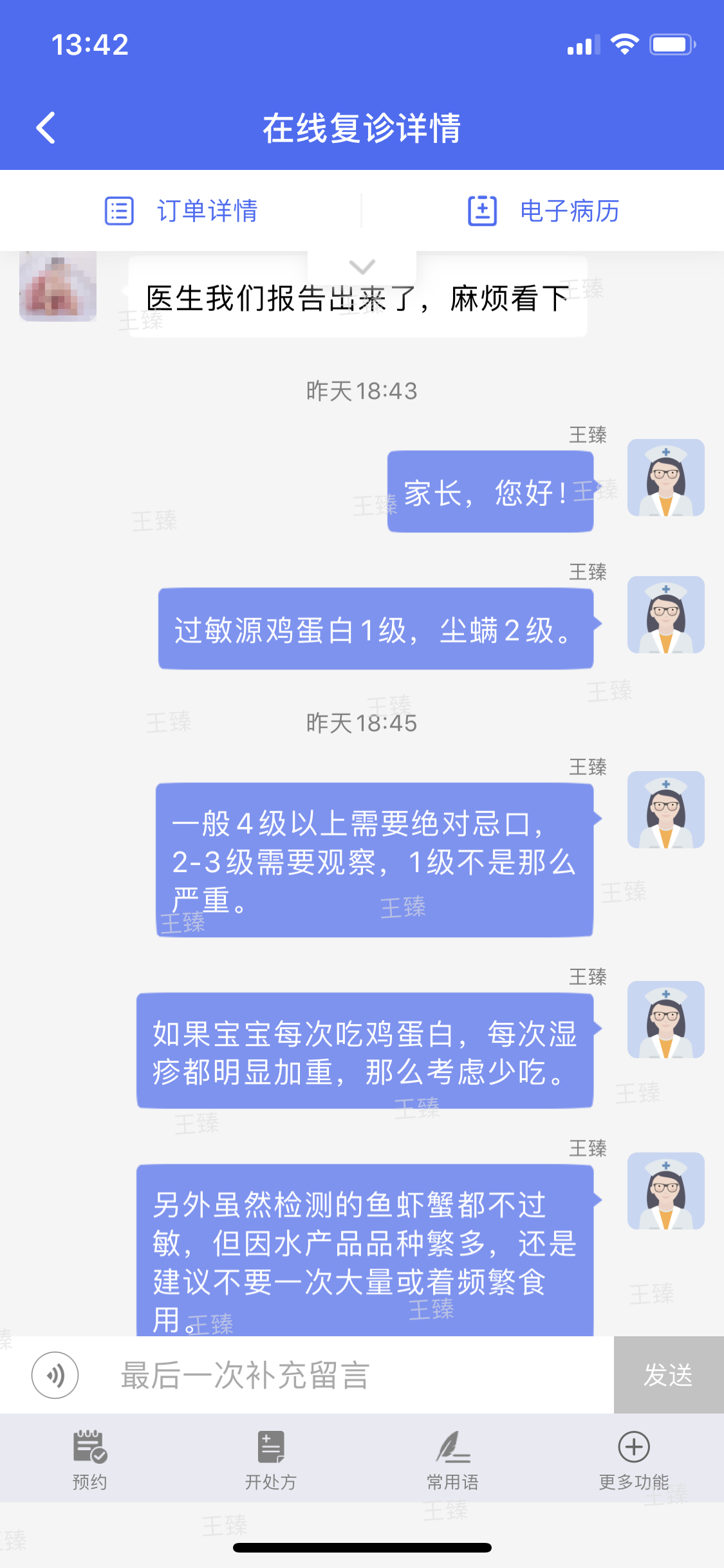This screenshot has width=724, height=1568.
Task: Focus the 最后一次补充留言 message field
Action: pyautogui.click(x=348, y=1375)
